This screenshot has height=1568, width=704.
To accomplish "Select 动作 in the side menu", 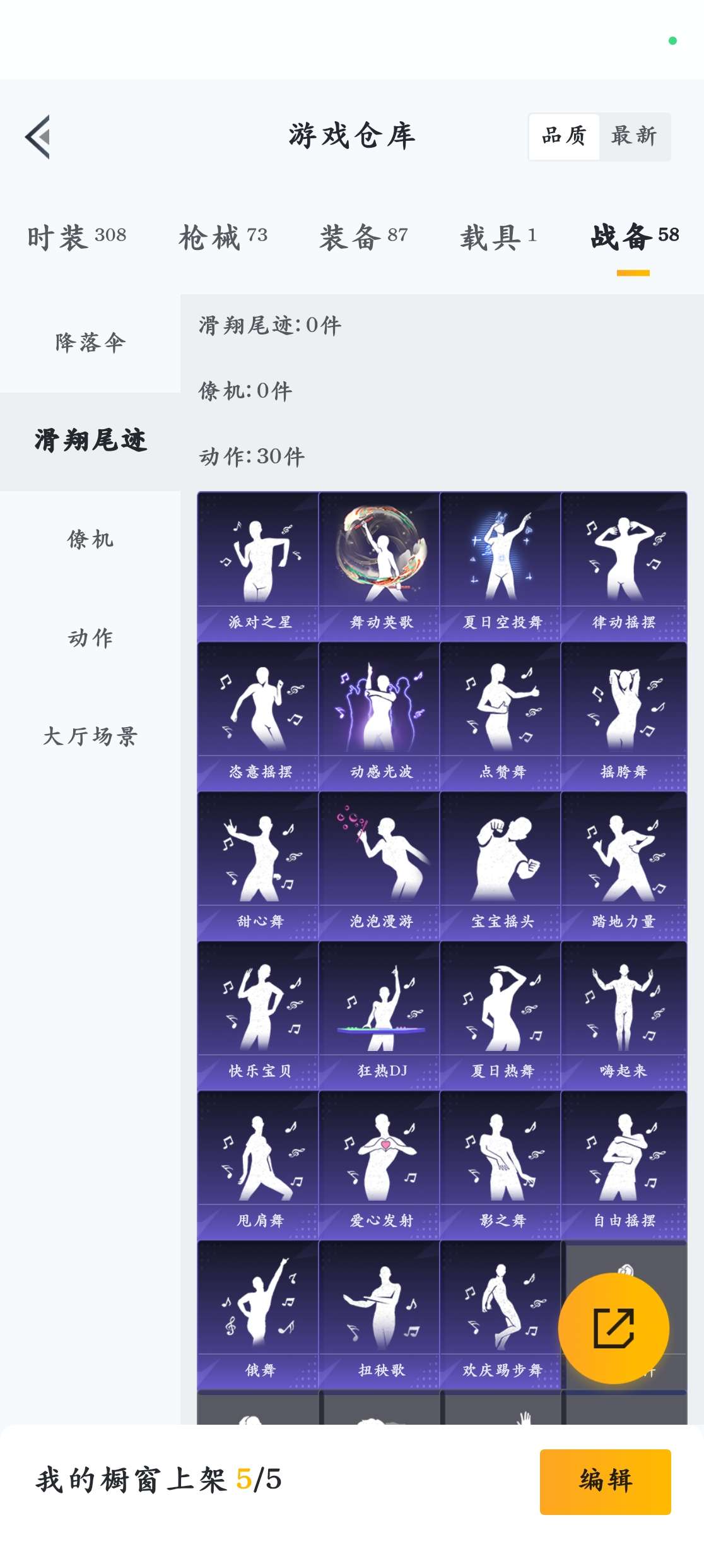I will (90, 638).
